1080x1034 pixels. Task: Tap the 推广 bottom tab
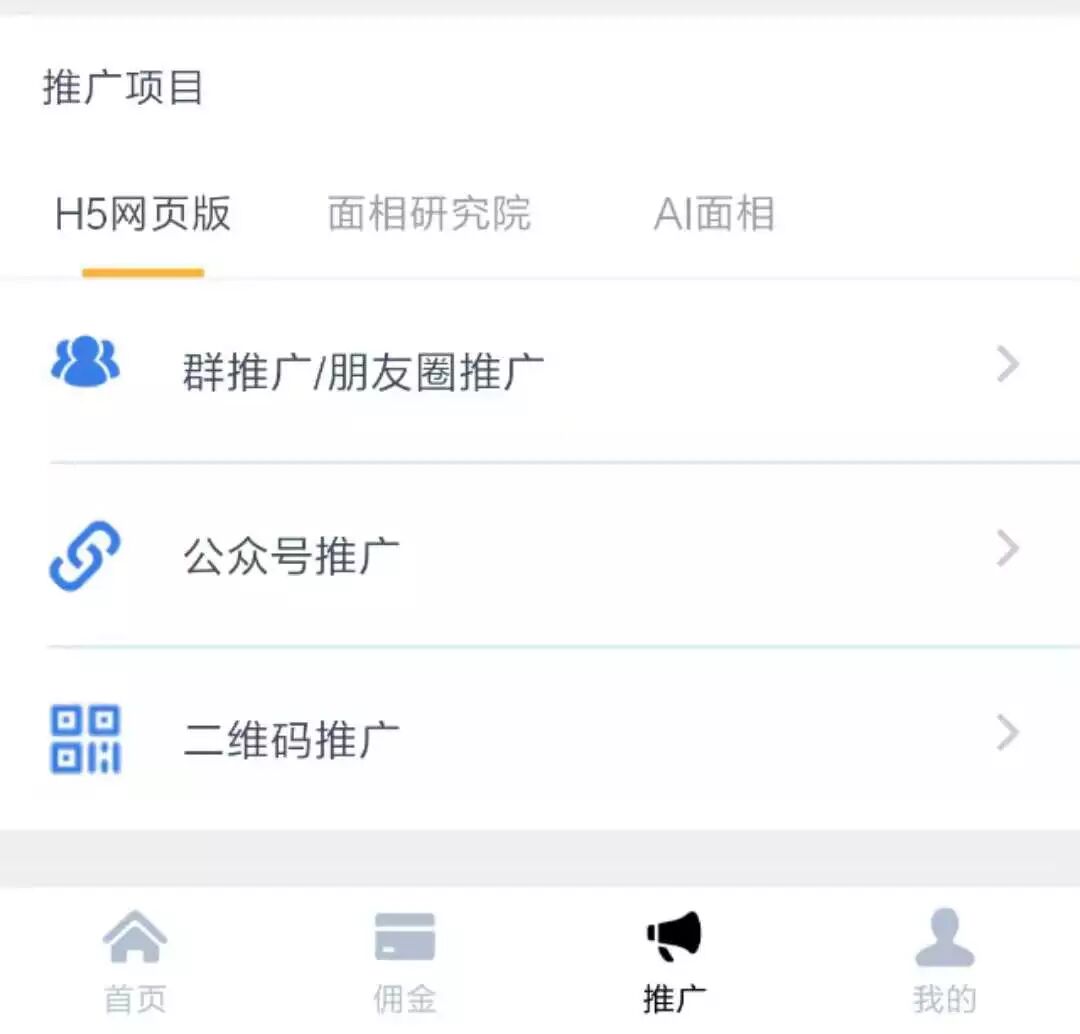[674, 960]
